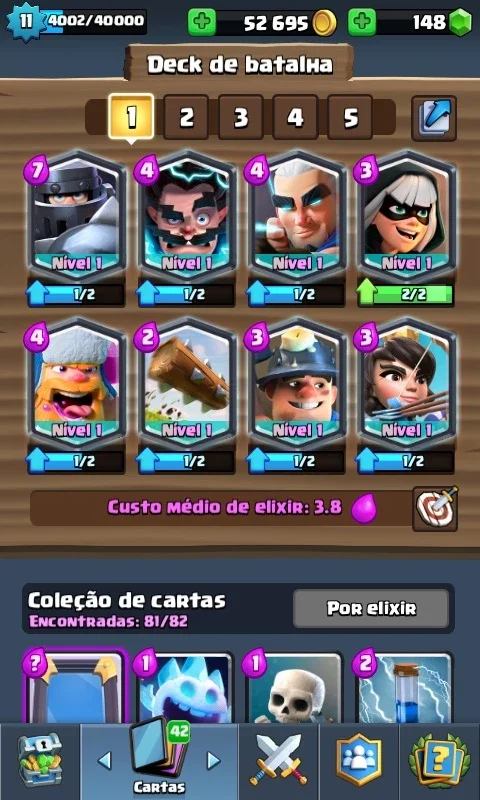Go to the shop chest tab
Viewport: 480px width, 800px height.
(x=40, y=761)
